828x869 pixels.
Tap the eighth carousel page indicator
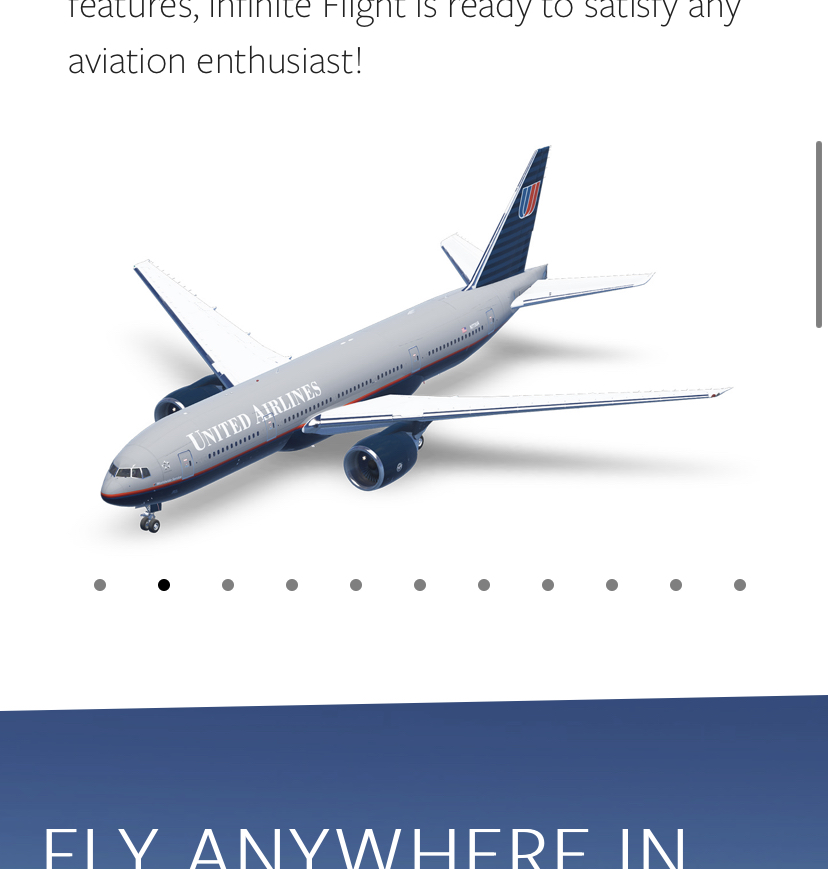[x=548, y=585]
